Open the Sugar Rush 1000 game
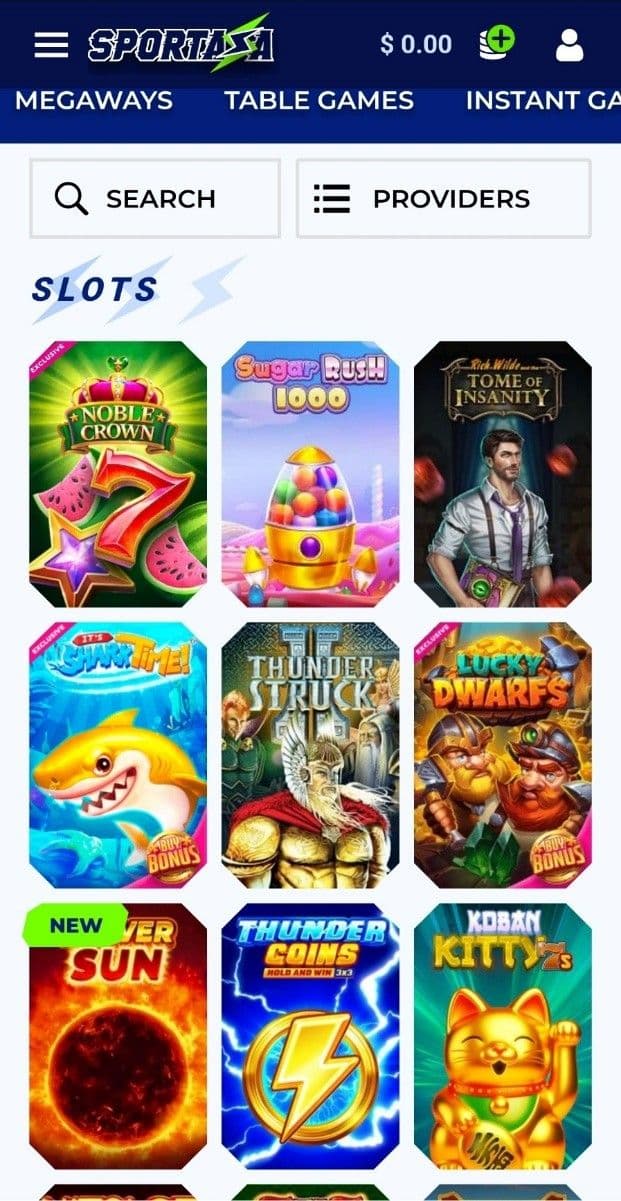 coord(310,474)
